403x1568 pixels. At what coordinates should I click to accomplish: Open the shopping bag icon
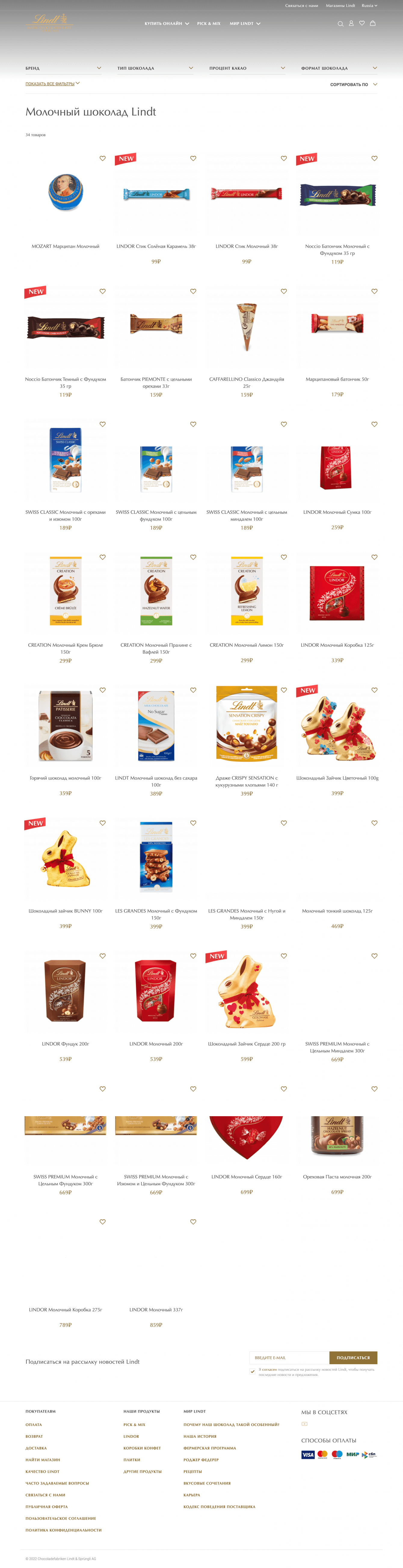click(x=373, y=24)
